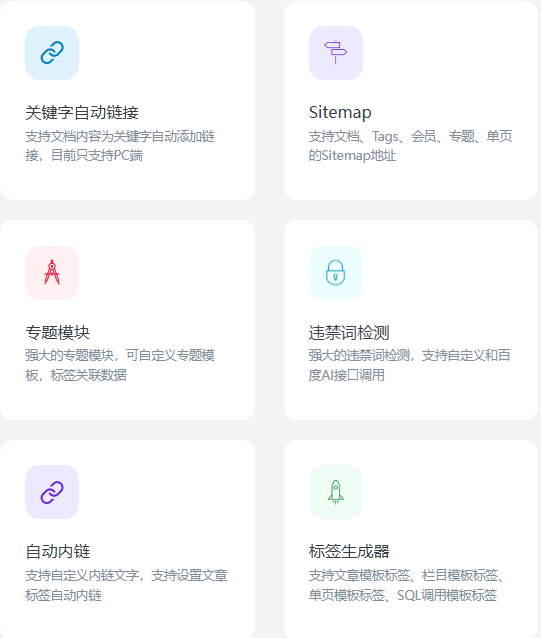View the 违禁词检测 feature card
541x638 pixels.
pos(411,320)
